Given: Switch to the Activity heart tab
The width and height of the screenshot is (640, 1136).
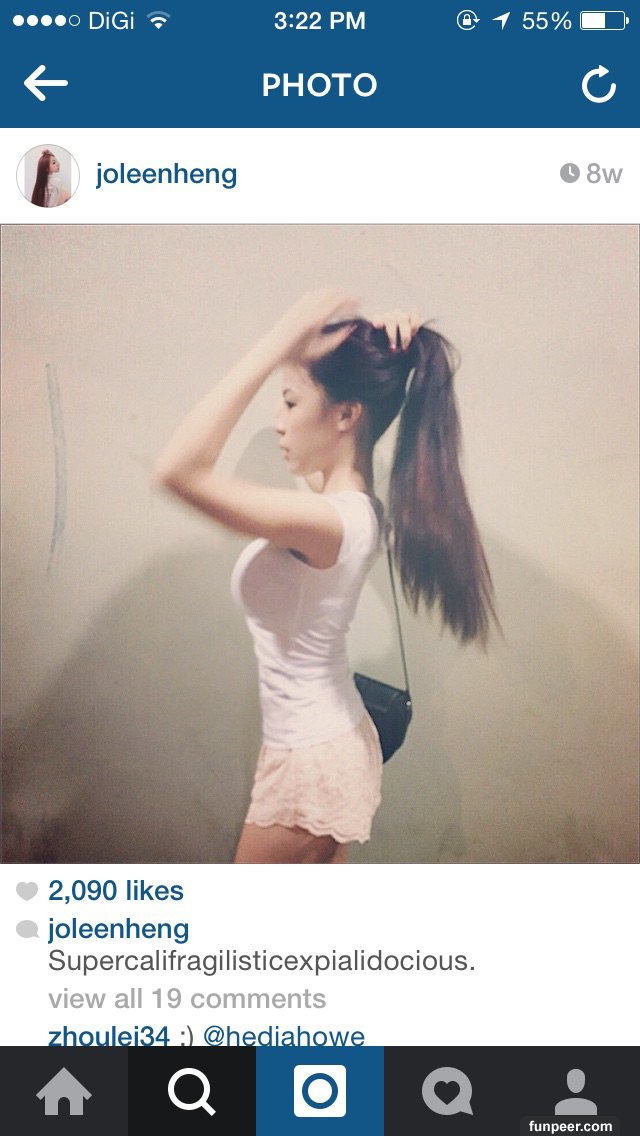Looking at the screenshot, I should tap(447, 1091).
